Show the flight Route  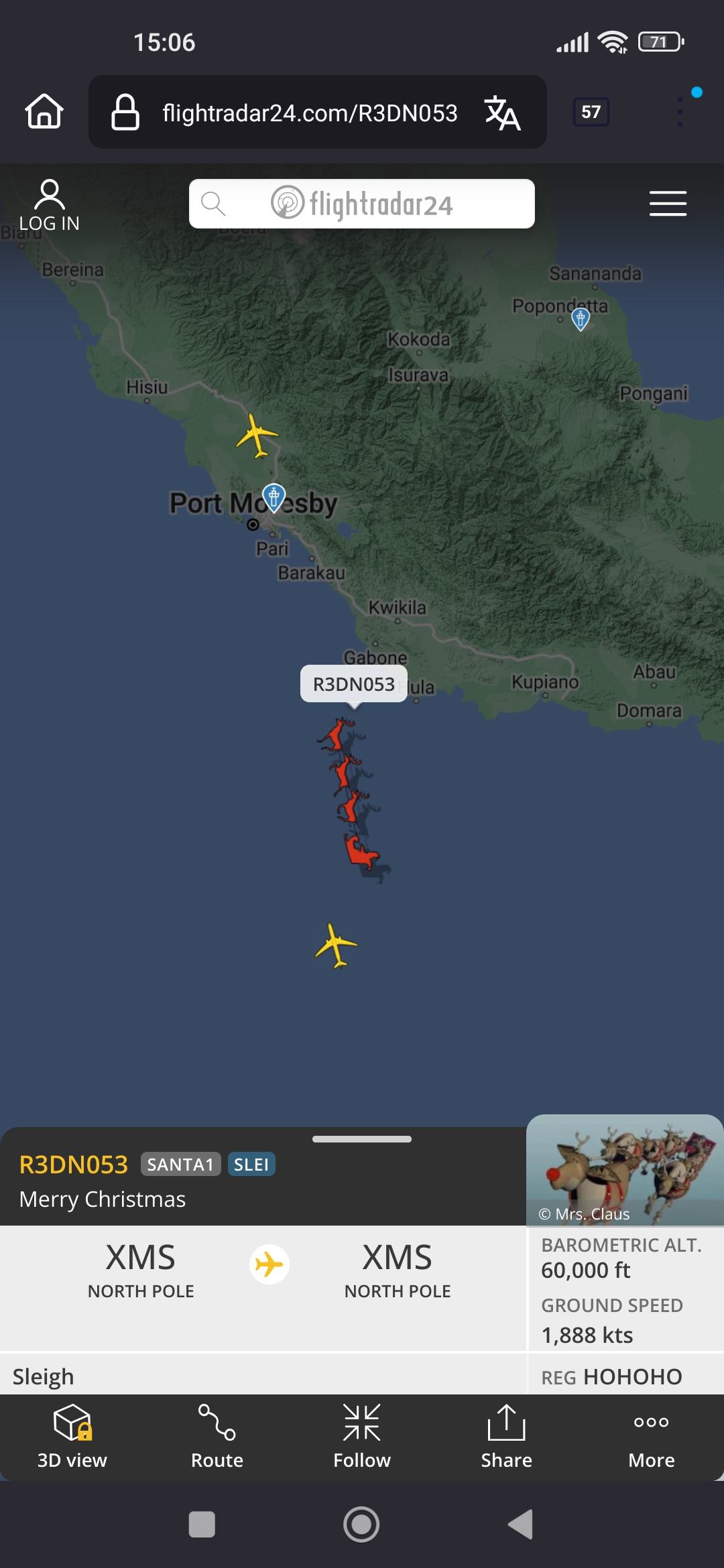[x=217, y=1437]
